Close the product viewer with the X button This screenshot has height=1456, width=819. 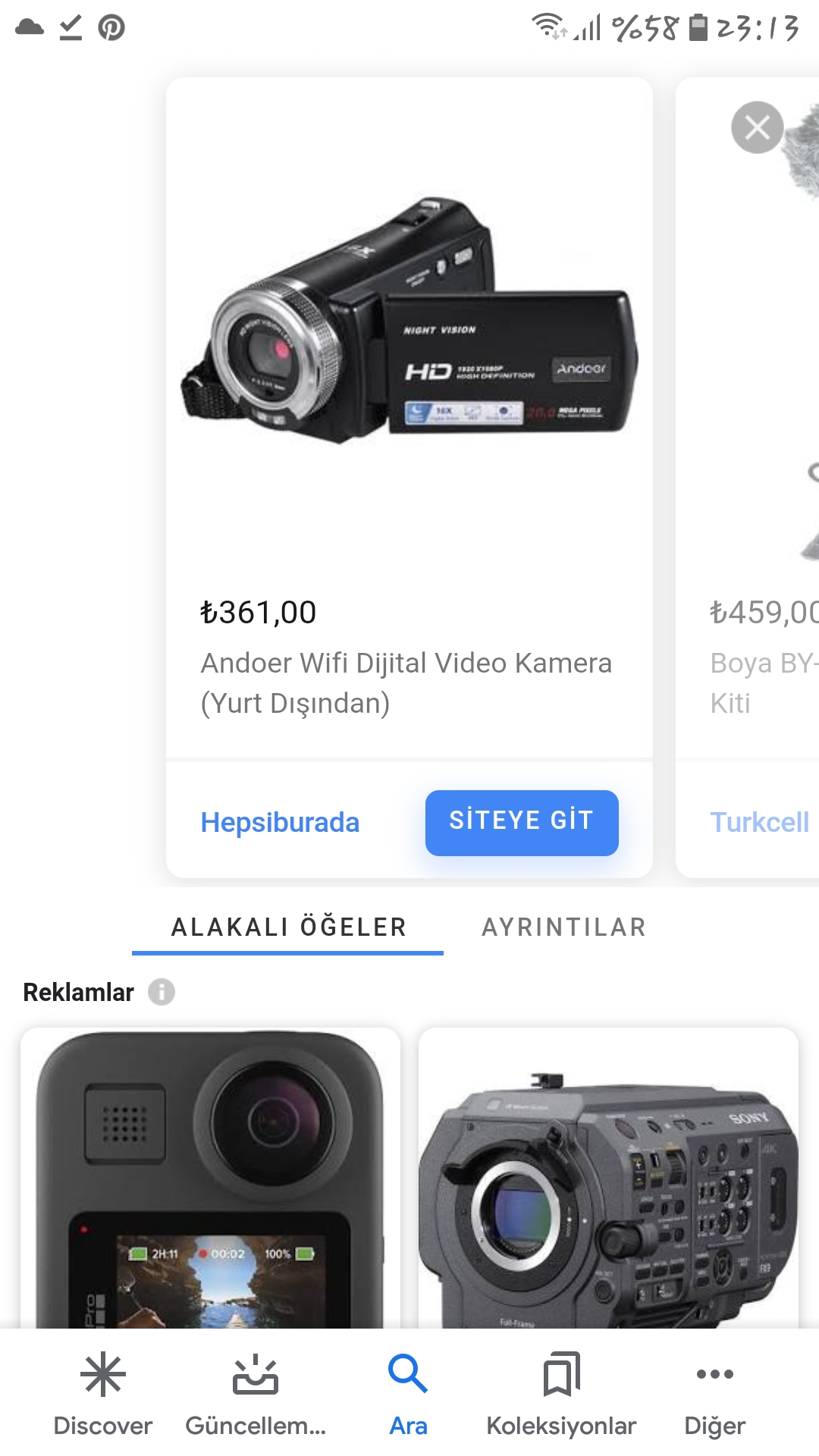(757, 127)
